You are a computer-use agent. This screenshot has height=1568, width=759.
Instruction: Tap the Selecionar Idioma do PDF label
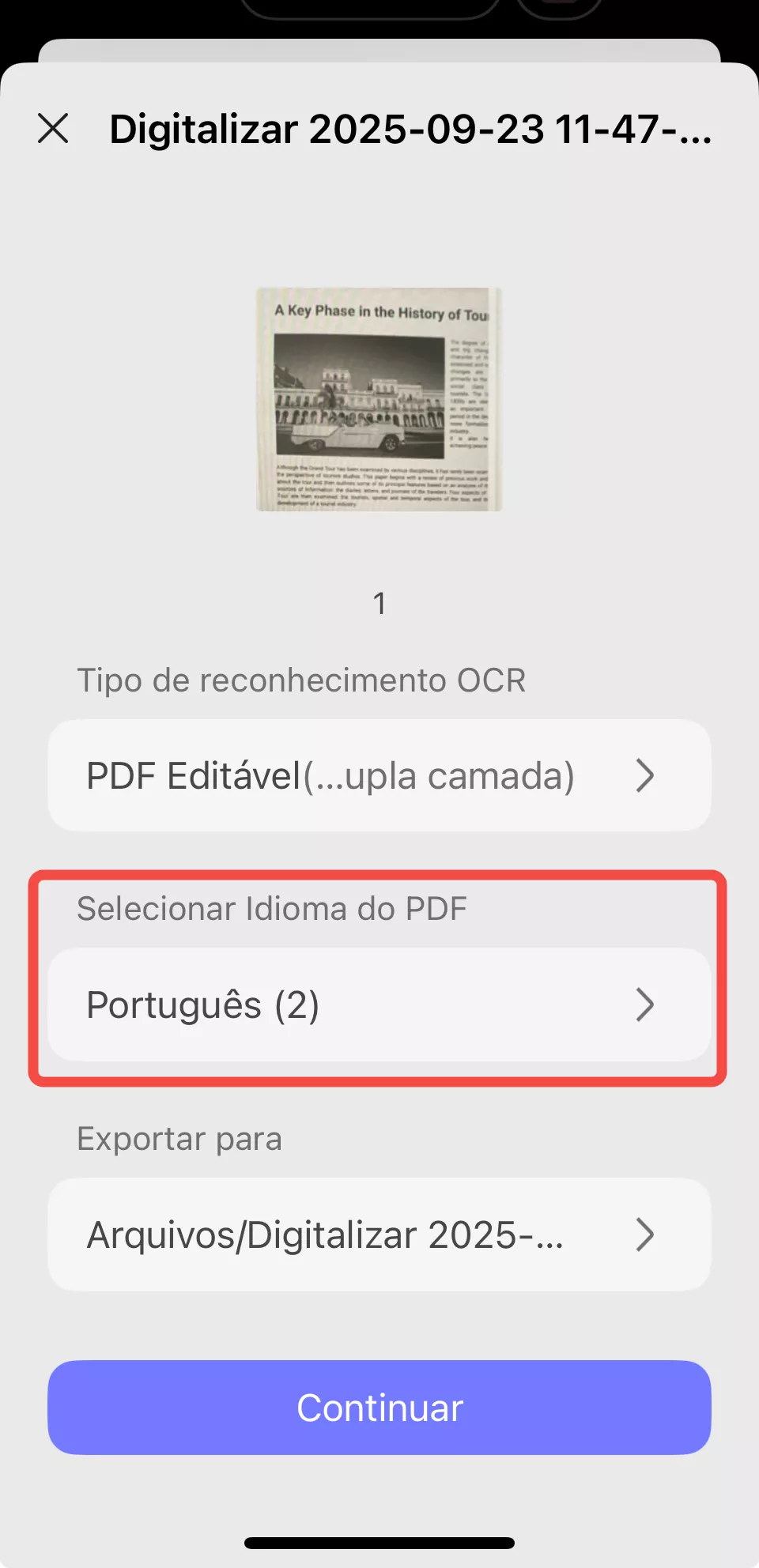coord(272,909)
